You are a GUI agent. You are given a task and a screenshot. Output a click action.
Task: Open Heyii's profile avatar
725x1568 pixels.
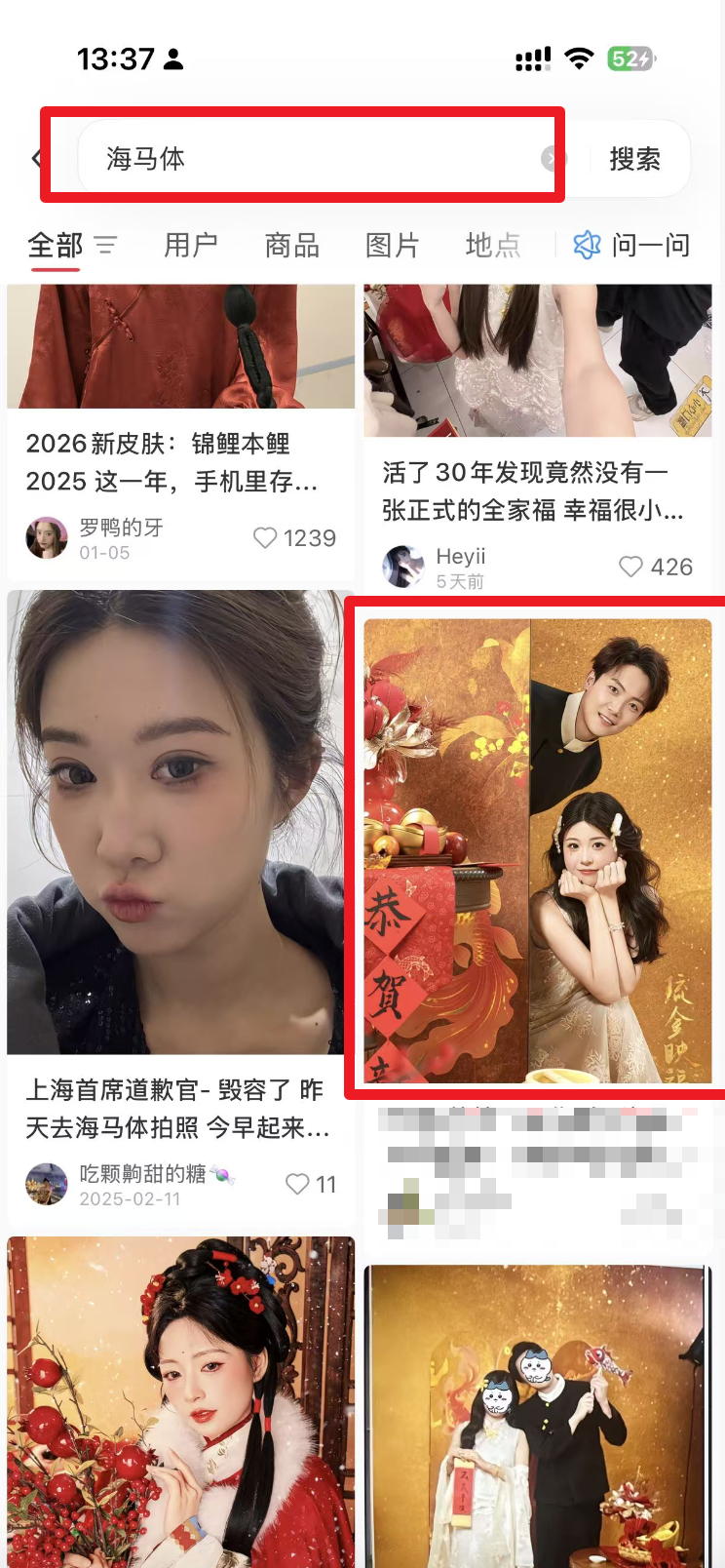pos(403,567)
